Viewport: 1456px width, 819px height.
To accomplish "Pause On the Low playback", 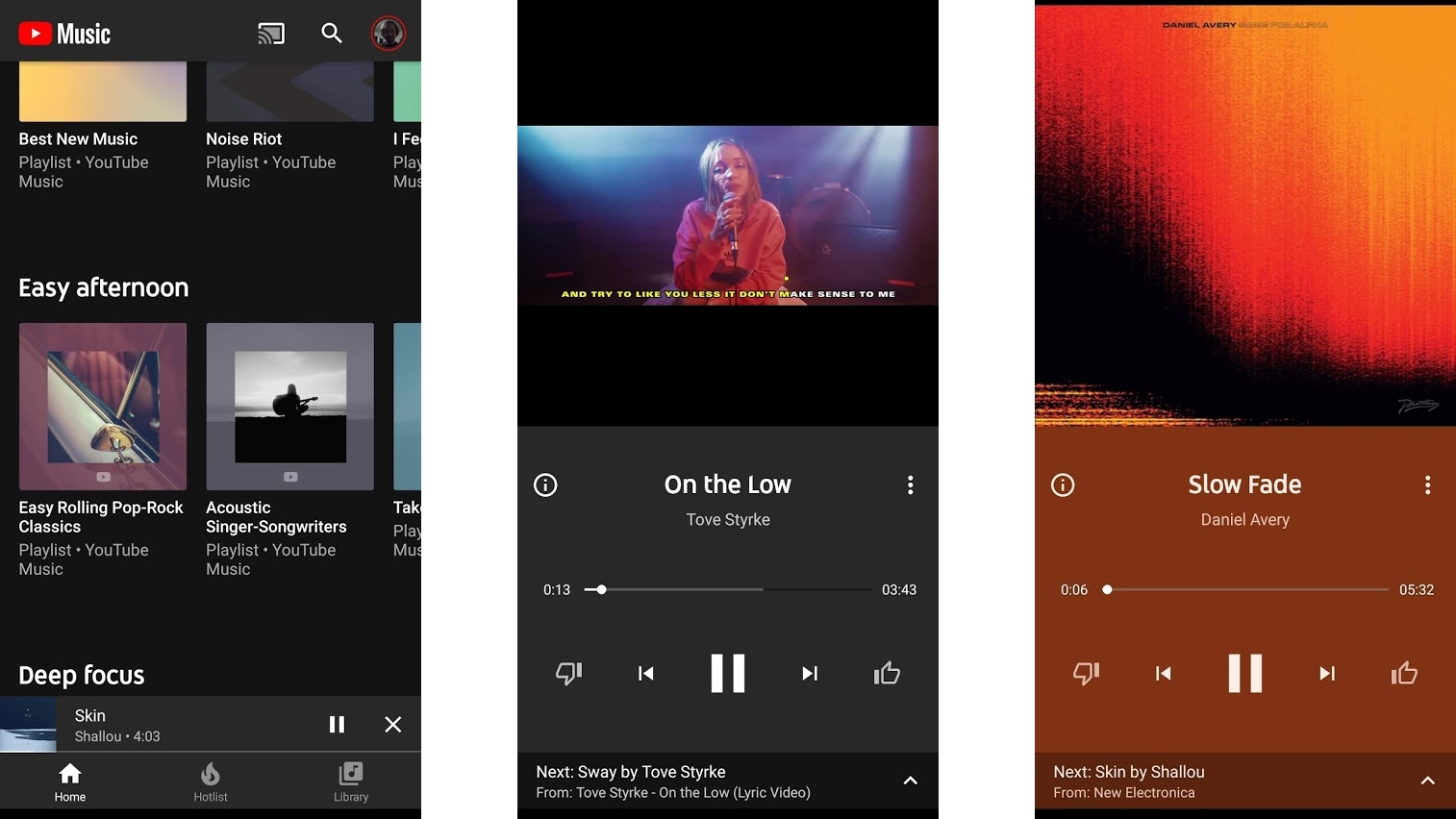I will point(728,673).
